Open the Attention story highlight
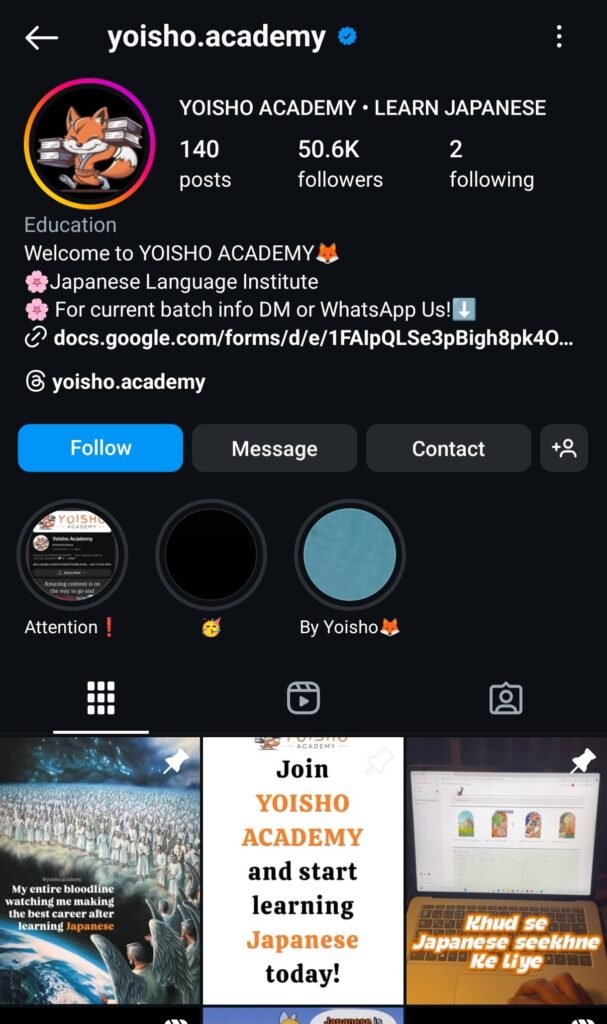Screen dimensions: 607x1024 pyautogui.click(x=73, y=555)
